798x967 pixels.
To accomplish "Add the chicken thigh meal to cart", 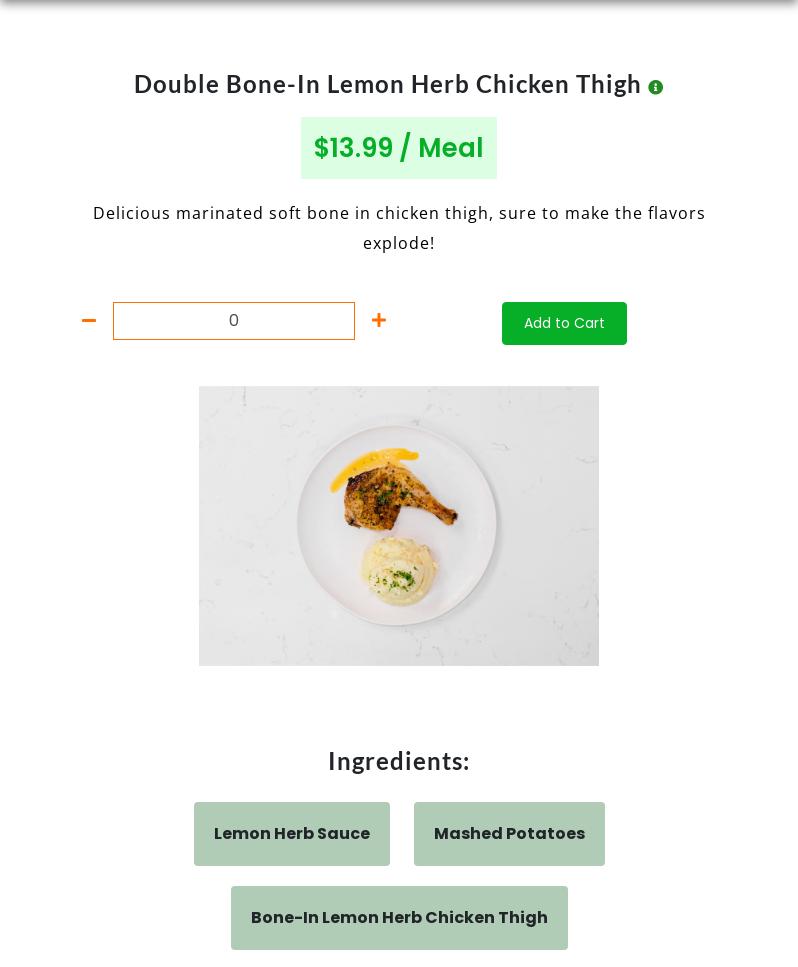I will tap(564, 323).
